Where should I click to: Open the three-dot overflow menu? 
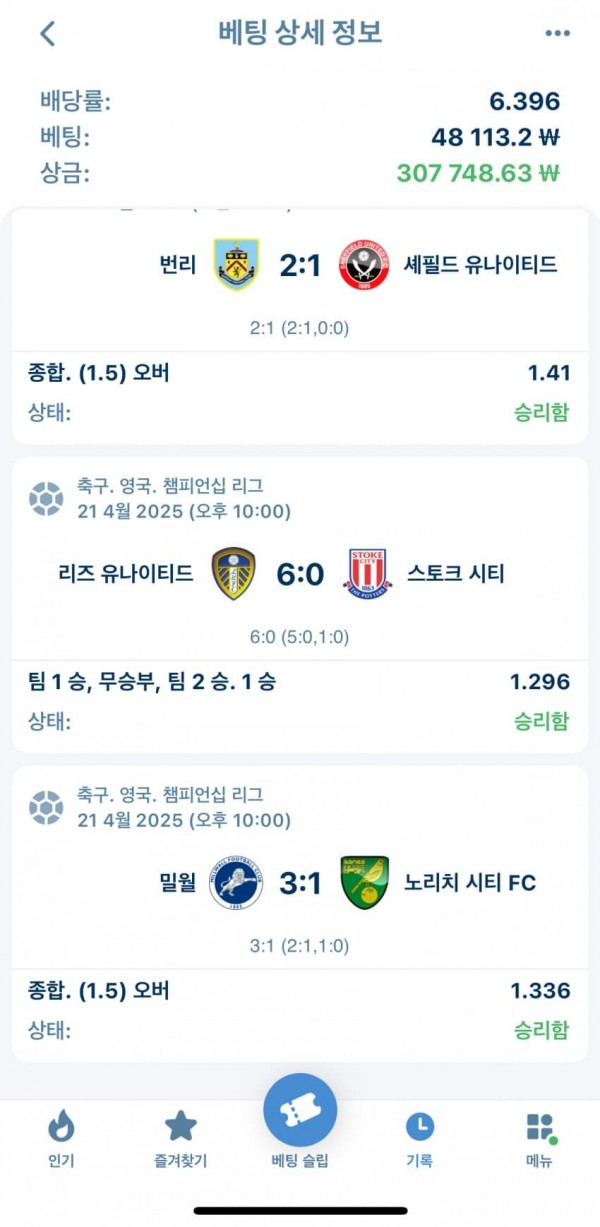pos(557,33)
